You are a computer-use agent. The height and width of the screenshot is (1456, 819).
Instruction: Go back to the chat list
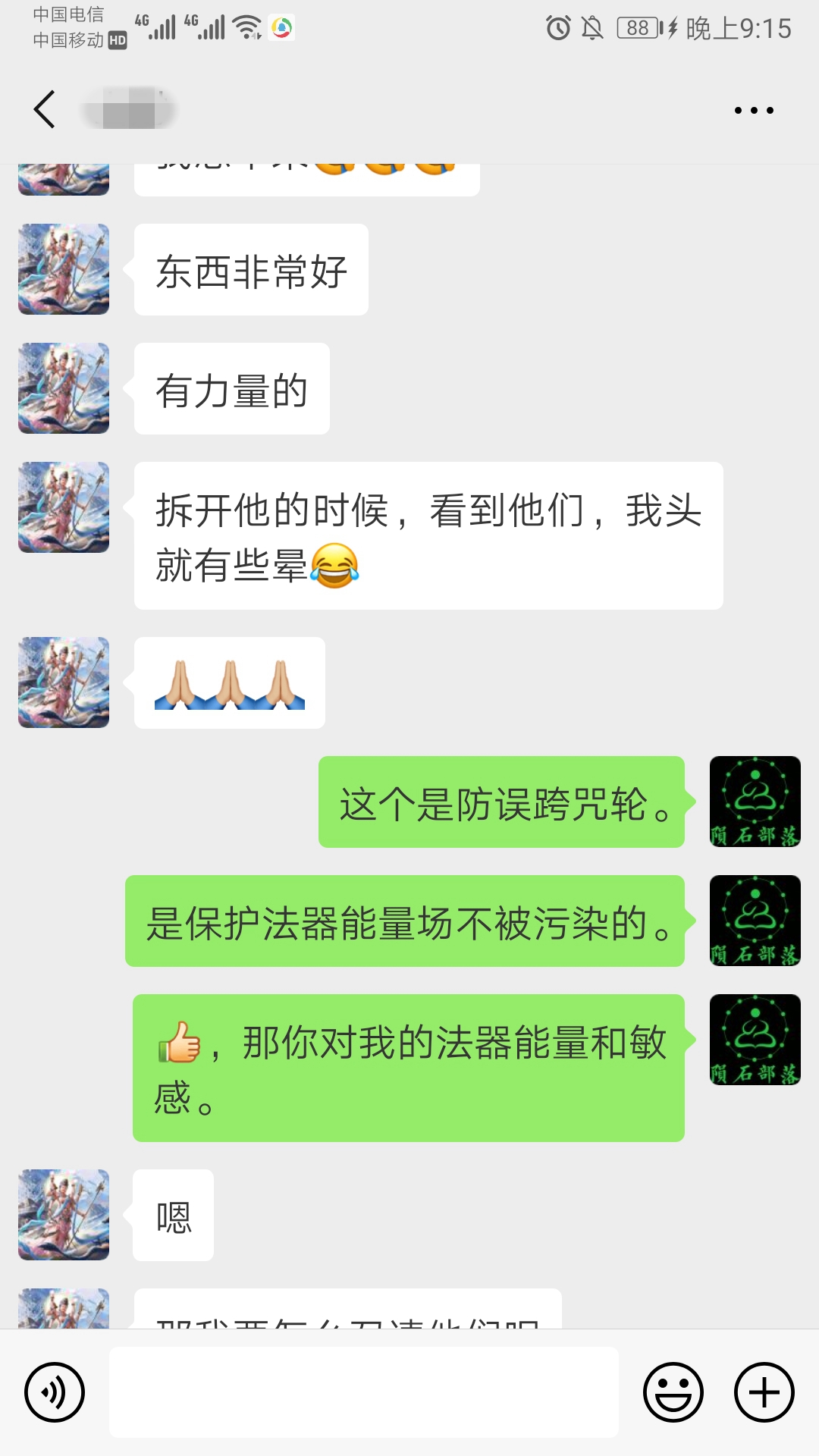pos(45,110)
